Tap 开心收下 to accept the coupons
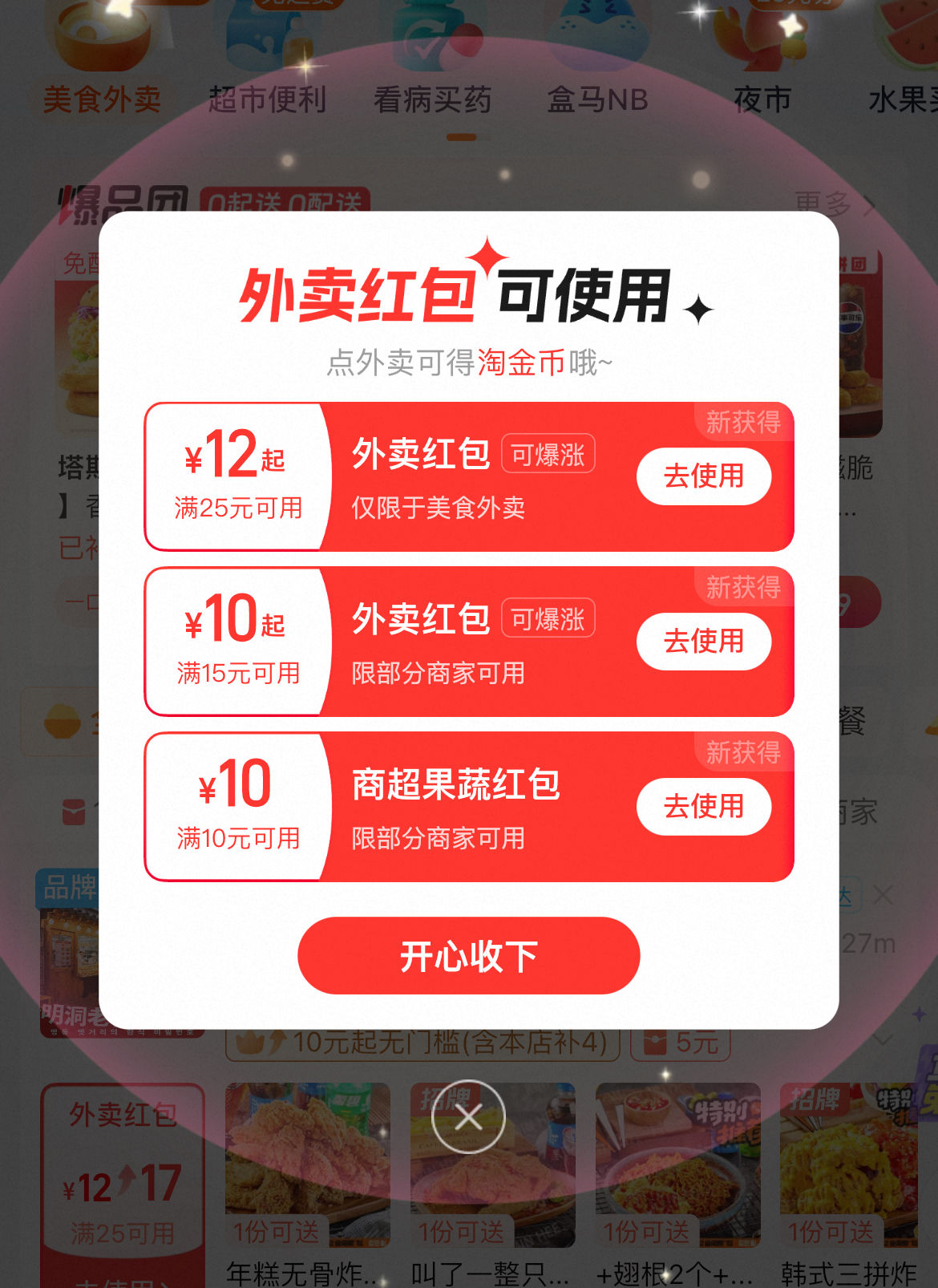The height and width of the screenshot is (1288, 938). click(x=468, y=956)
